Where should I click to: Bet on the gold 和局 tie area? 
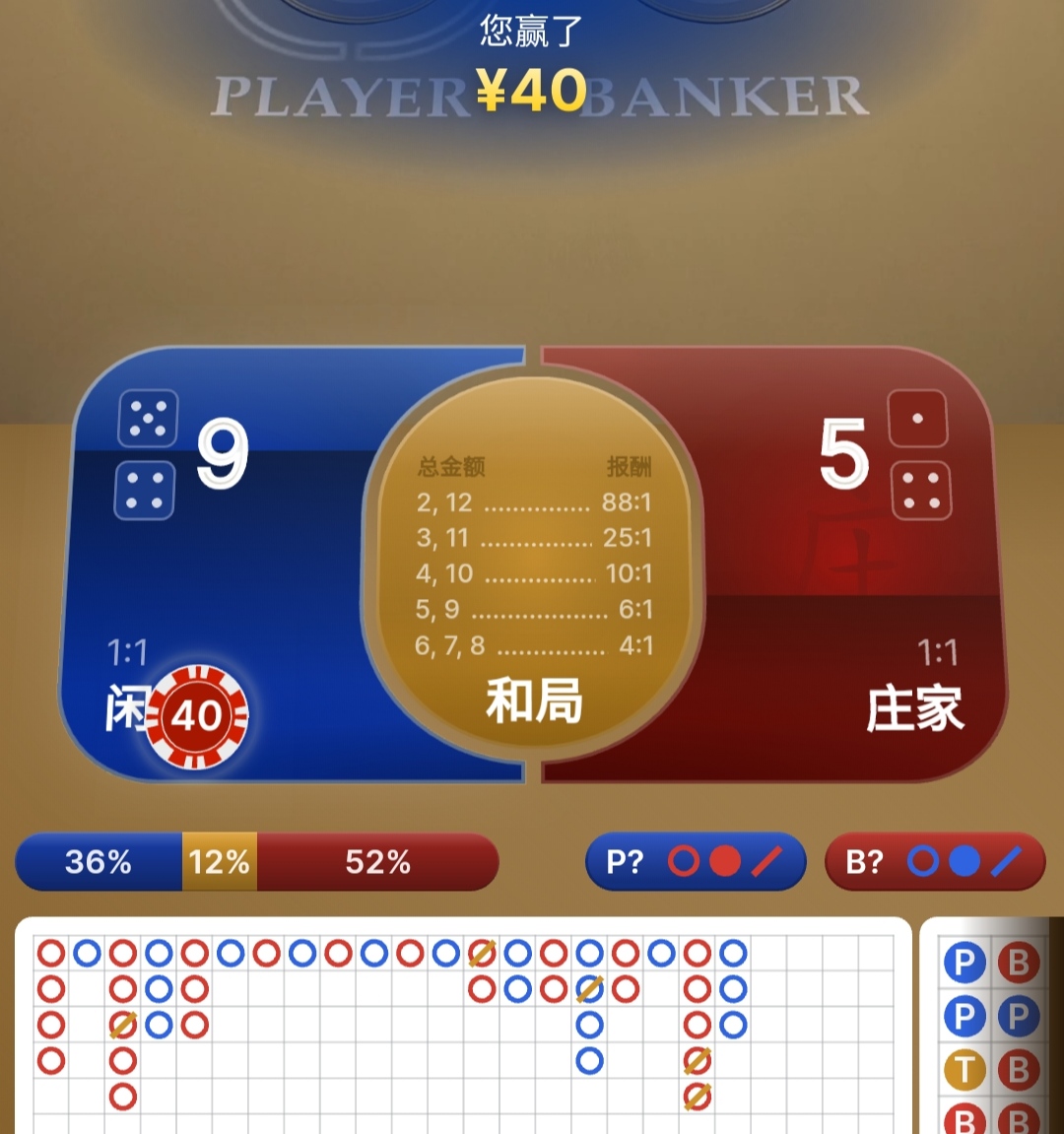tap(533, 571)
